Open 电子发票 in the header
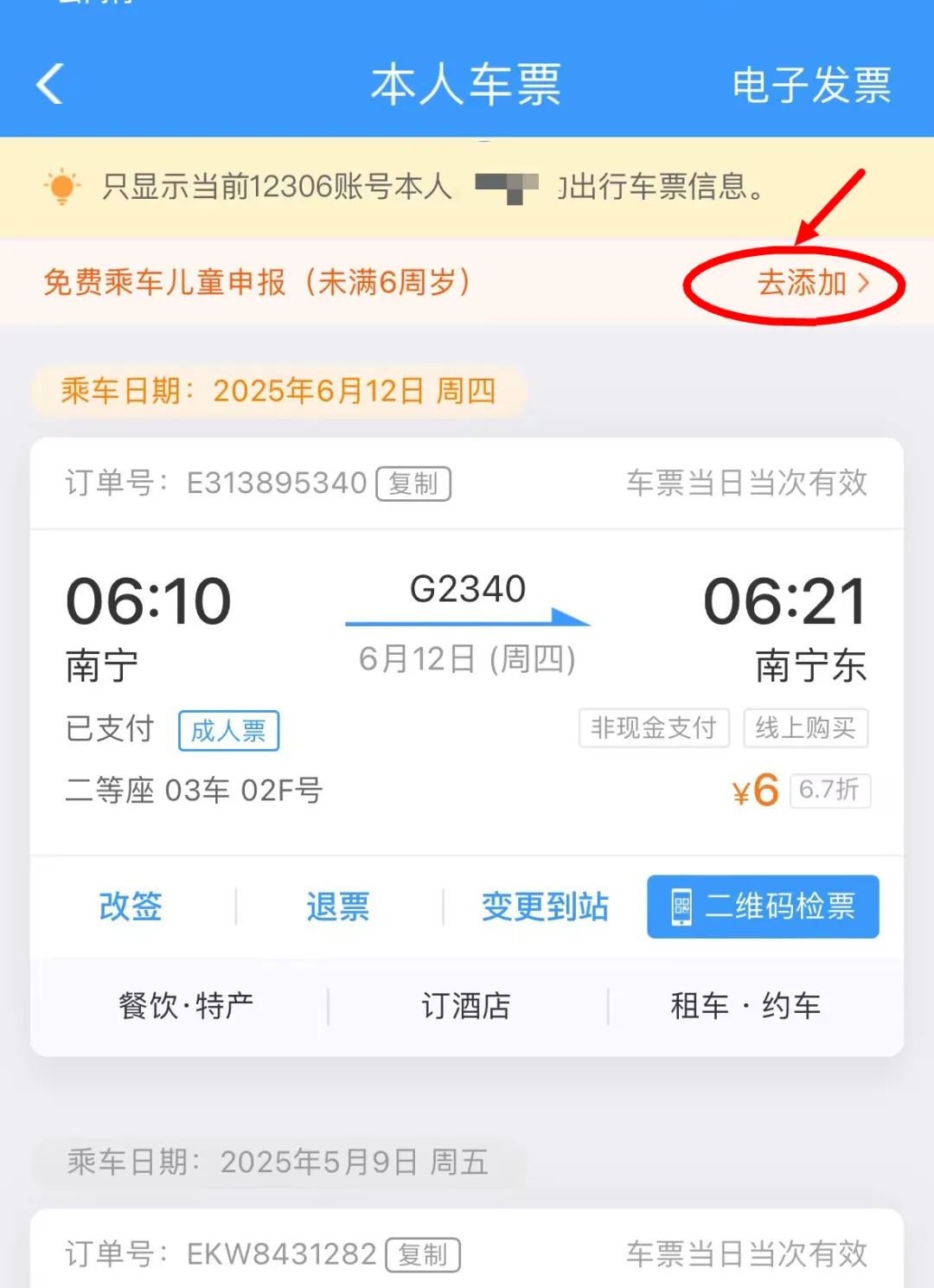Screen dimensions: 934x1288 (x=810, y=86)
